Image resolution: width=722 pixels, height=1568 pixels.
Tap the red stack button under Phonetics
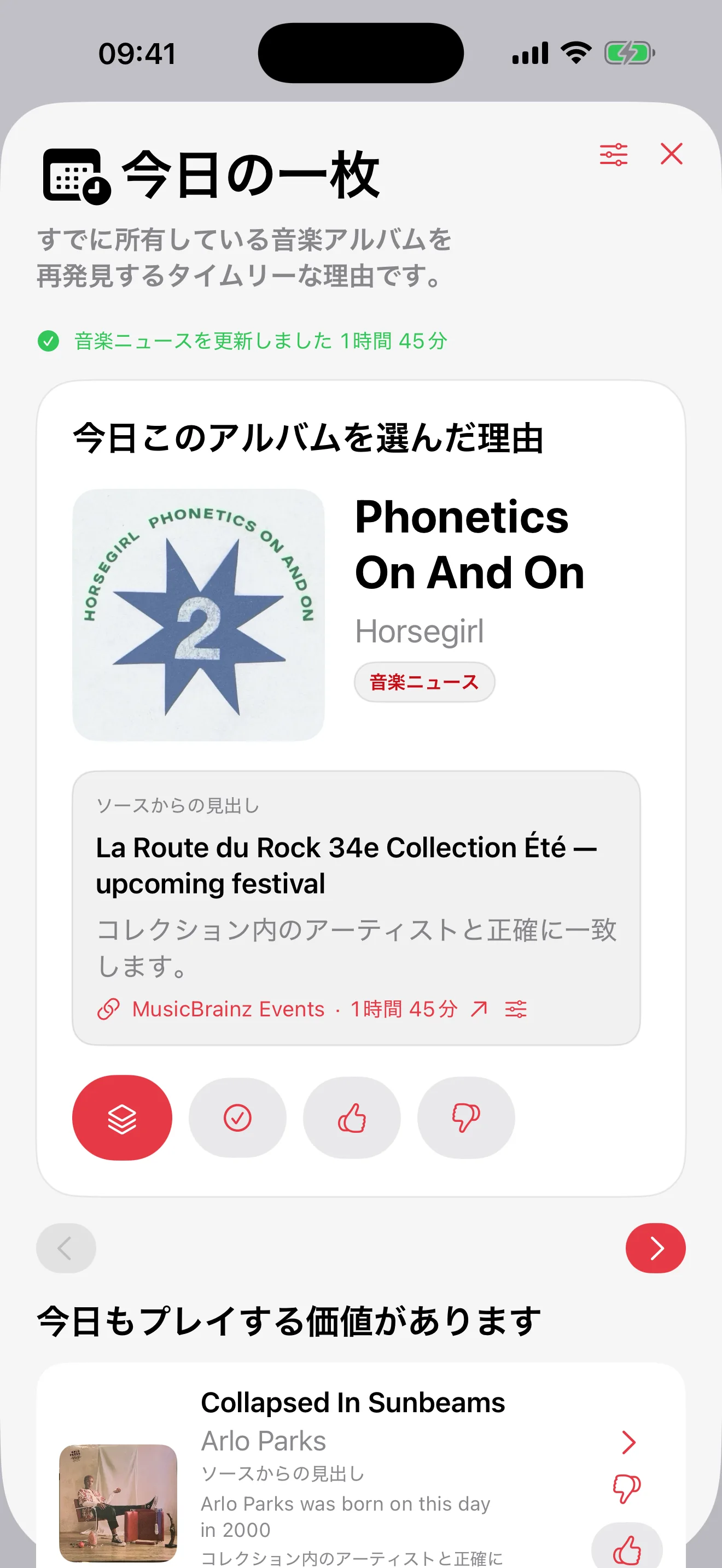click(122, 1118)
